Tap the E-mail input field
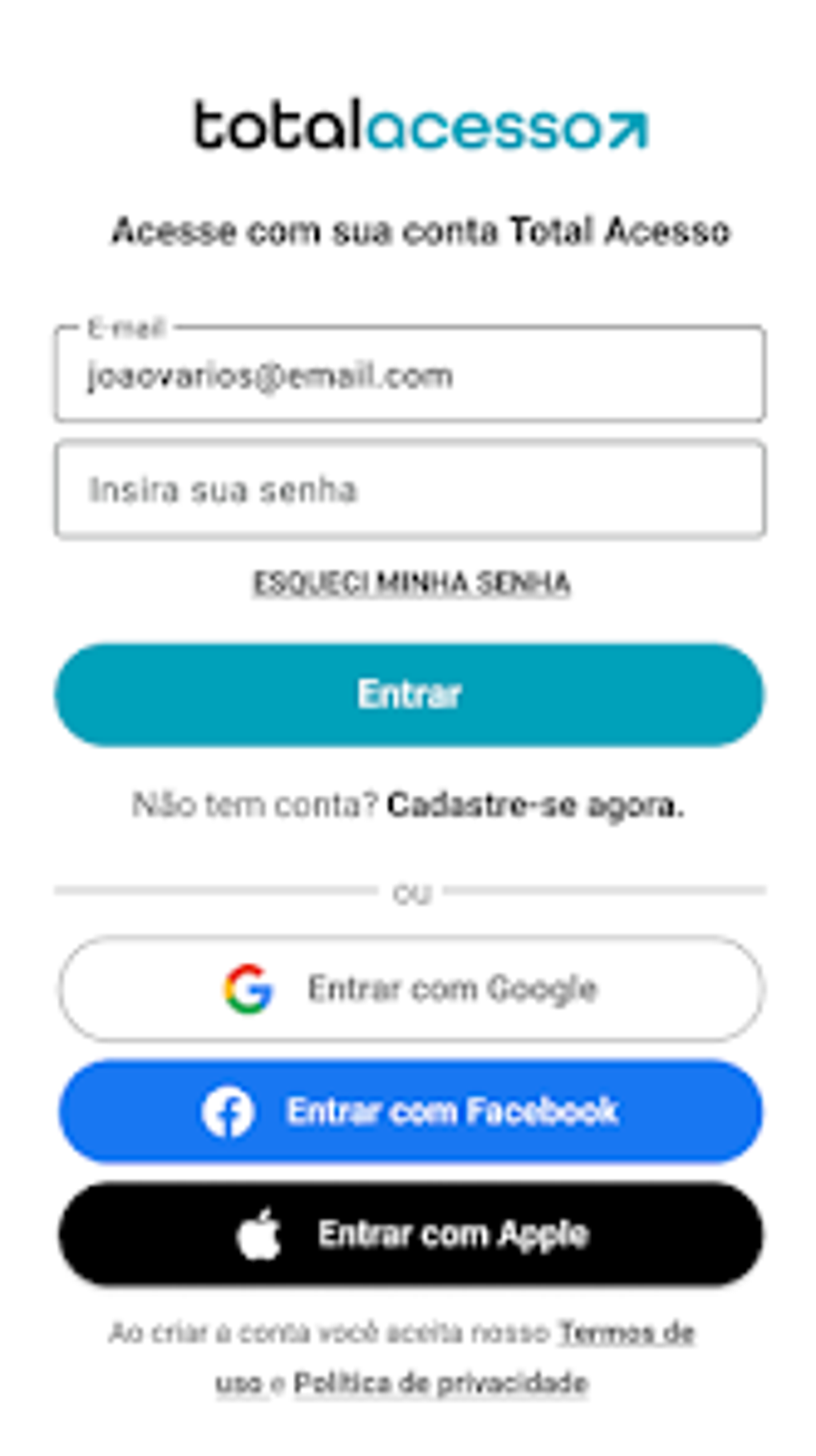This screenshot has height=1456, width=816. click(409, 375)
